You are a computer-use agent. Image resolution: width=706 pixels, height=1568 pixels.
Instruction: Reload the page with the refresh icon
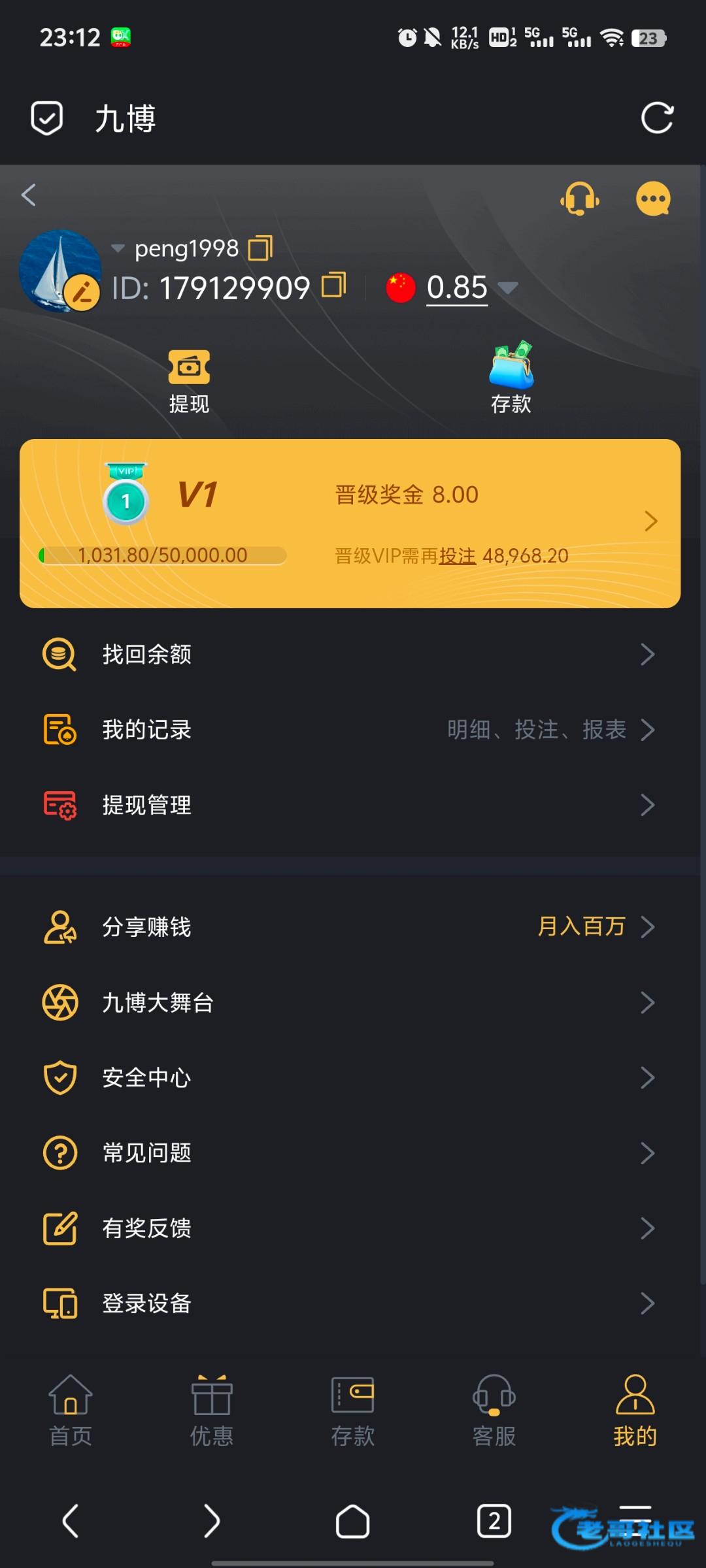[x=656, y=118]
